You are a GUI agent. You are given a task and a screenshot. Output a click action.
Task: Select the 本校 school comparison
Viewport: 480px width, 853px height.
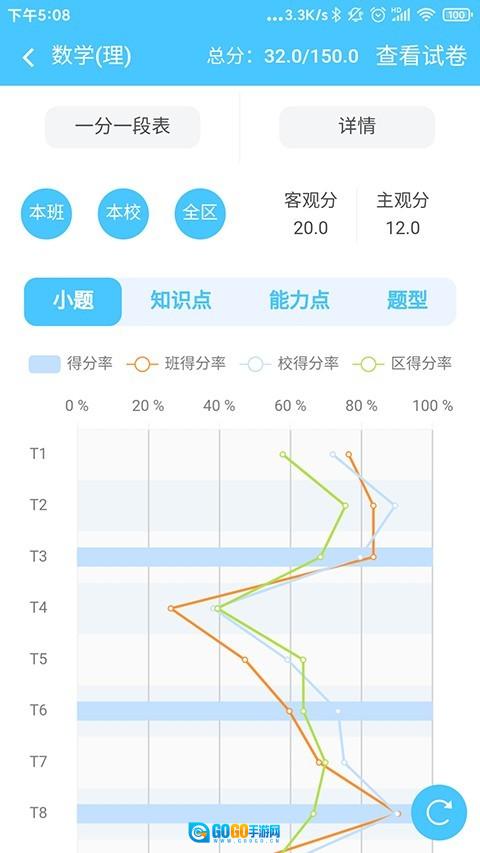point(123,213)
